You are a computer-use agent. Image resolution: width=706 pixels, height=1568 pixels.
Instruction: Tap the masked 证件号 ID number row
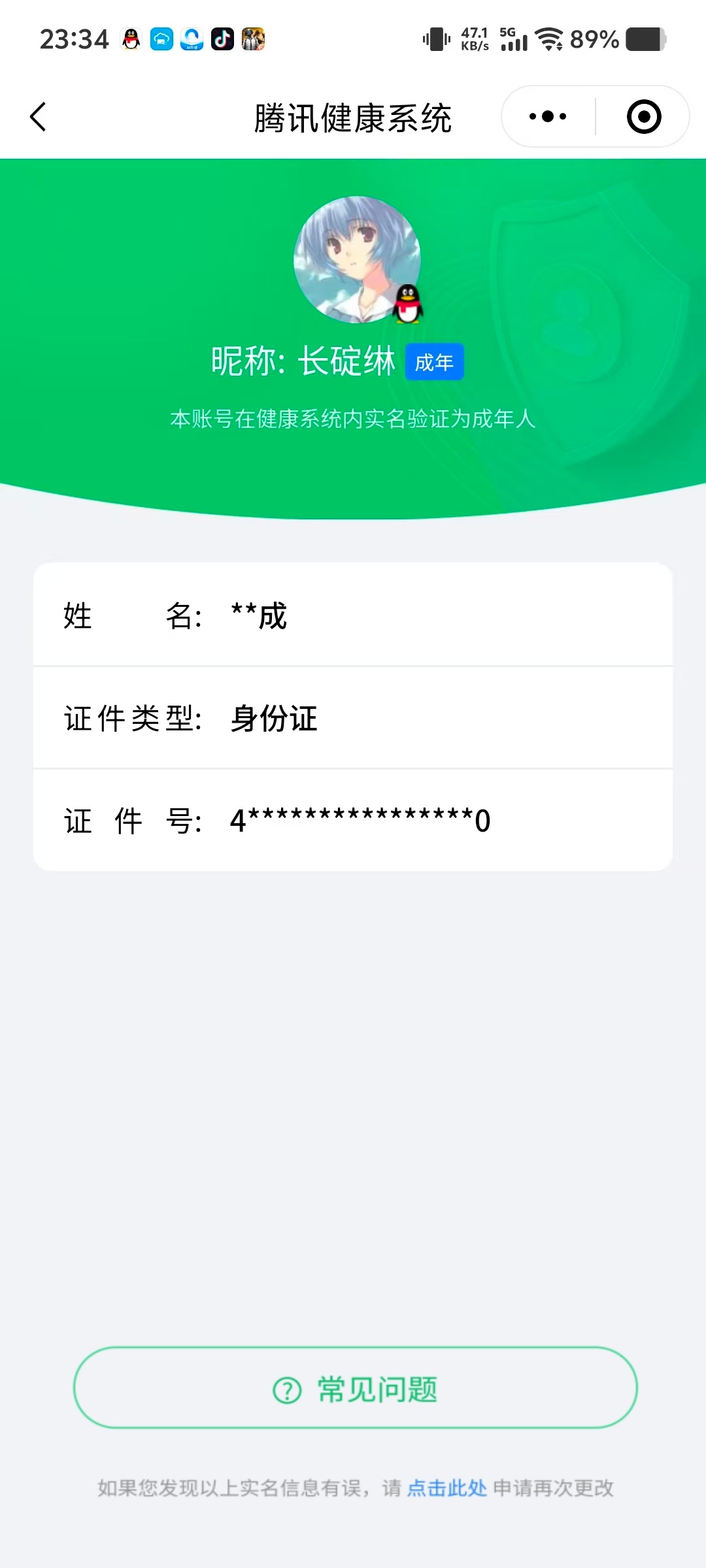click(353, 821)
